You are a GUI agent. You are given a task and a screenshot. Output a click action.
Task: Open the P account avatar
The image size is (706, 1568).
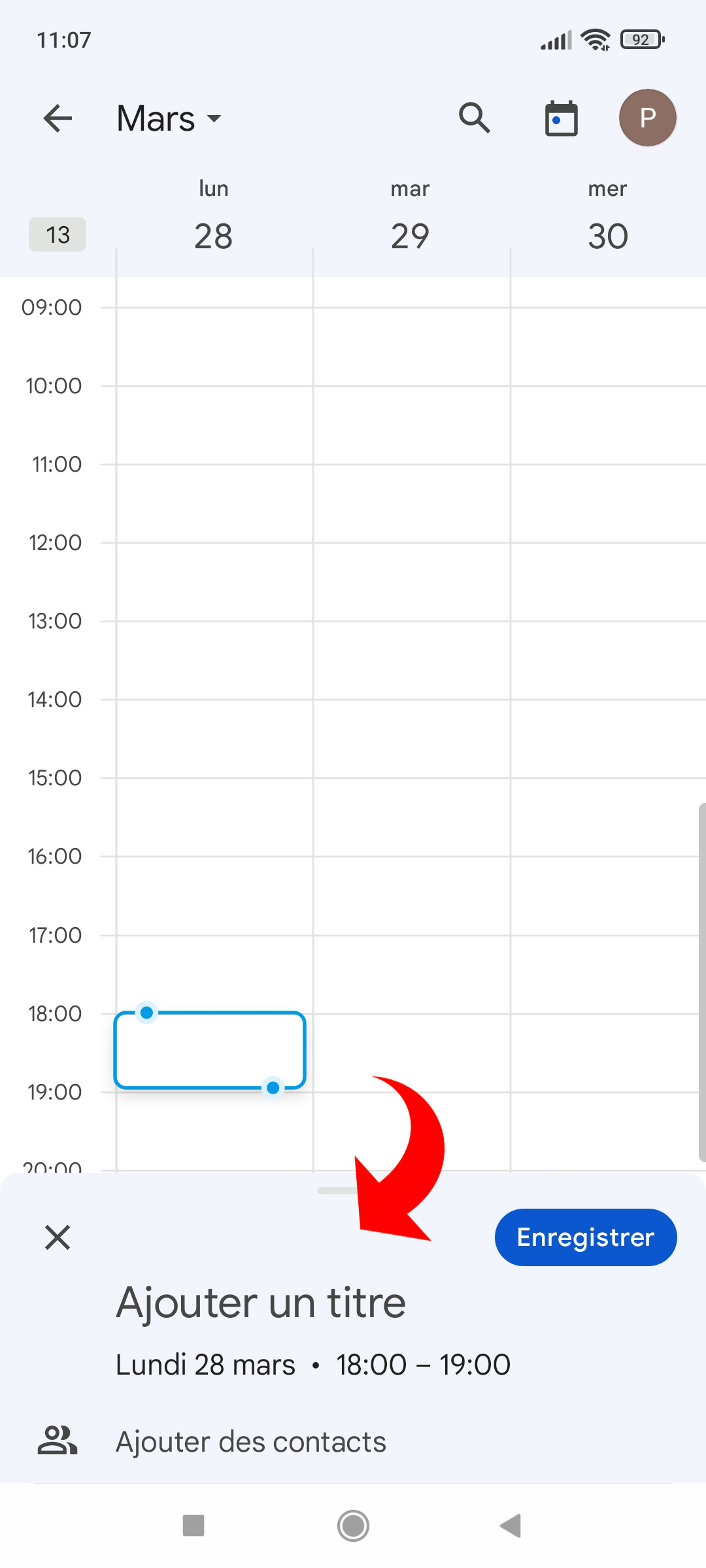point(647,118)
